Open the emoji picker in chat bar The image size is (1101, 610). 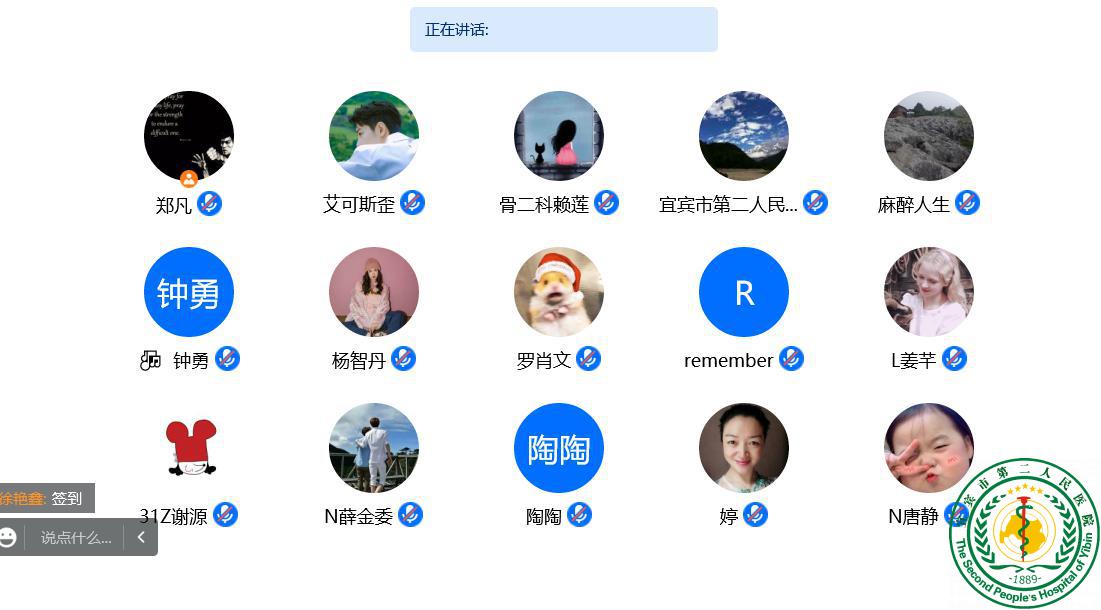point(8,538)
